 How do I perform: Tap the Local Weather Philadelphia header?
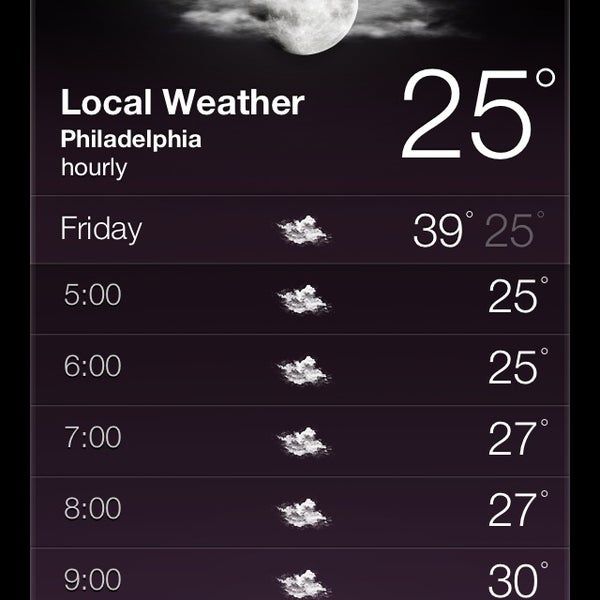point(182,130)
